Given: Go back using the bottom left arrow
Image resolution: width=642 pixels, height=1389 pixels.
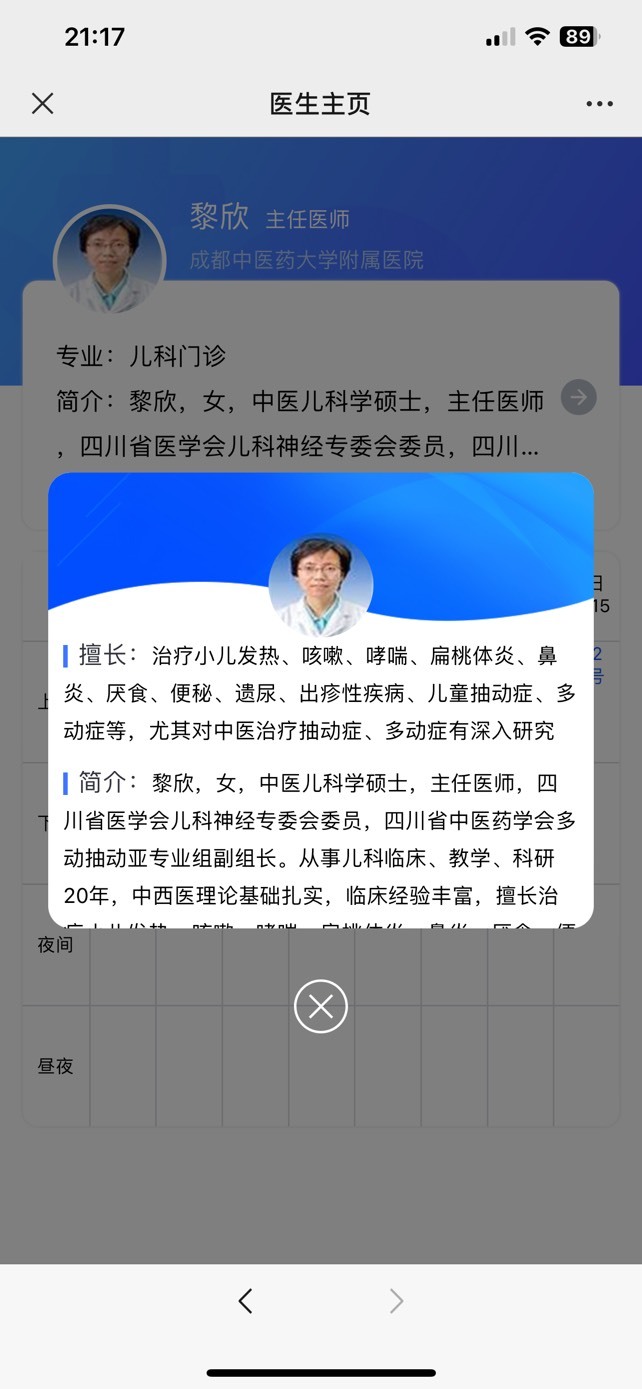Looking at the screenshot, I should coord(246,1300).
